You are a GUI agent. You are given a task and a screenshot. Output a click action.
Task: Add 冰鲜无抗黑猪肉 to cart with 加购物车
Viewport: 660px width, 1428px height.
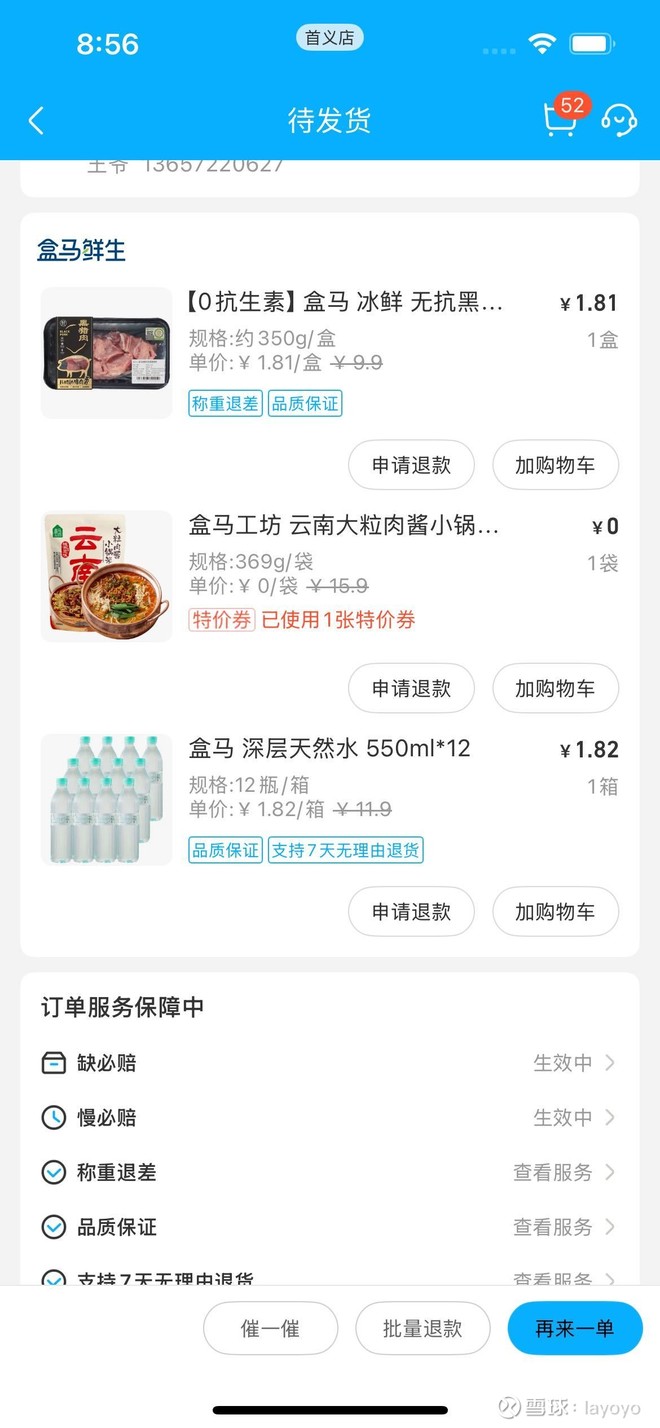pyautogui.click(x=555, y=465)
